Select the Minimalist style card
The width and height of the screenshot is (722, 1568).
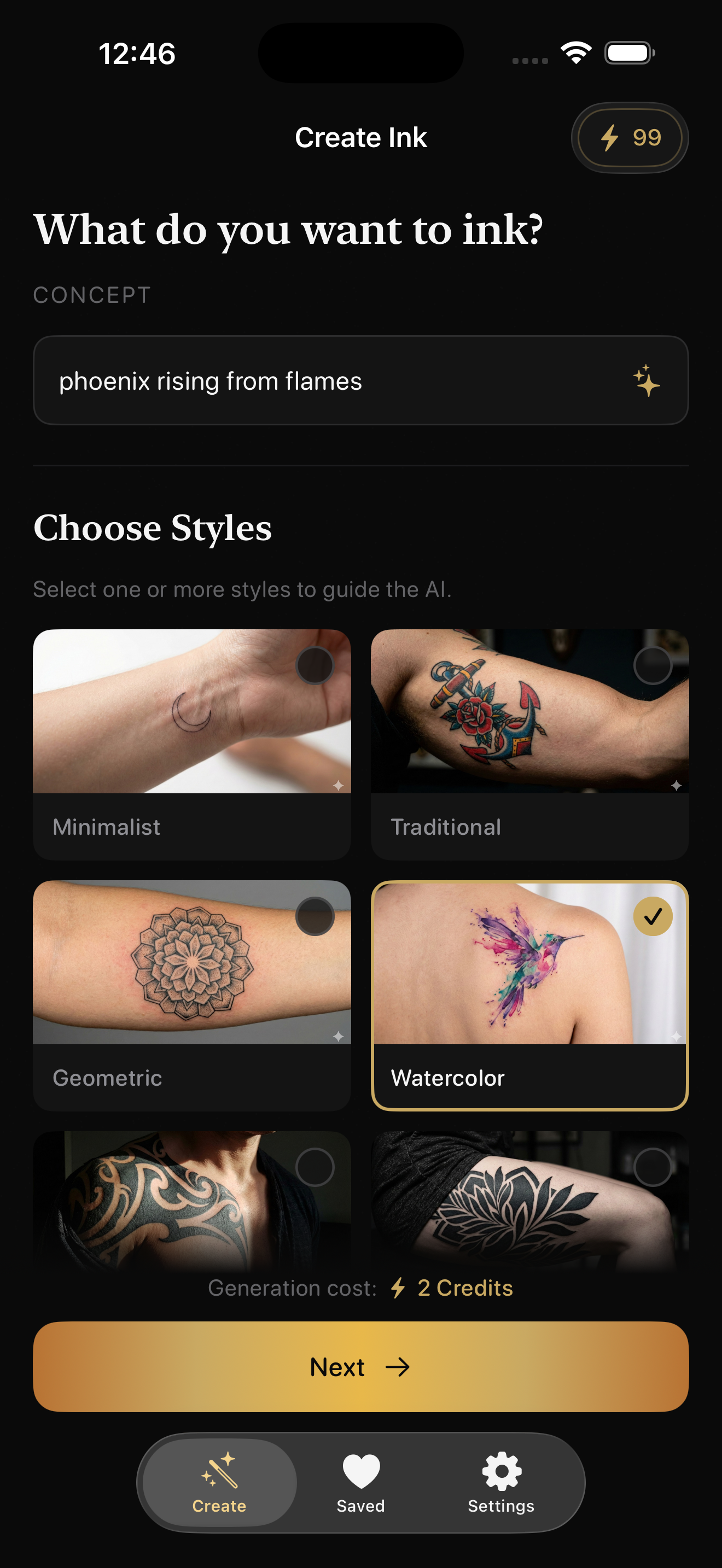(x=192, y=743)
